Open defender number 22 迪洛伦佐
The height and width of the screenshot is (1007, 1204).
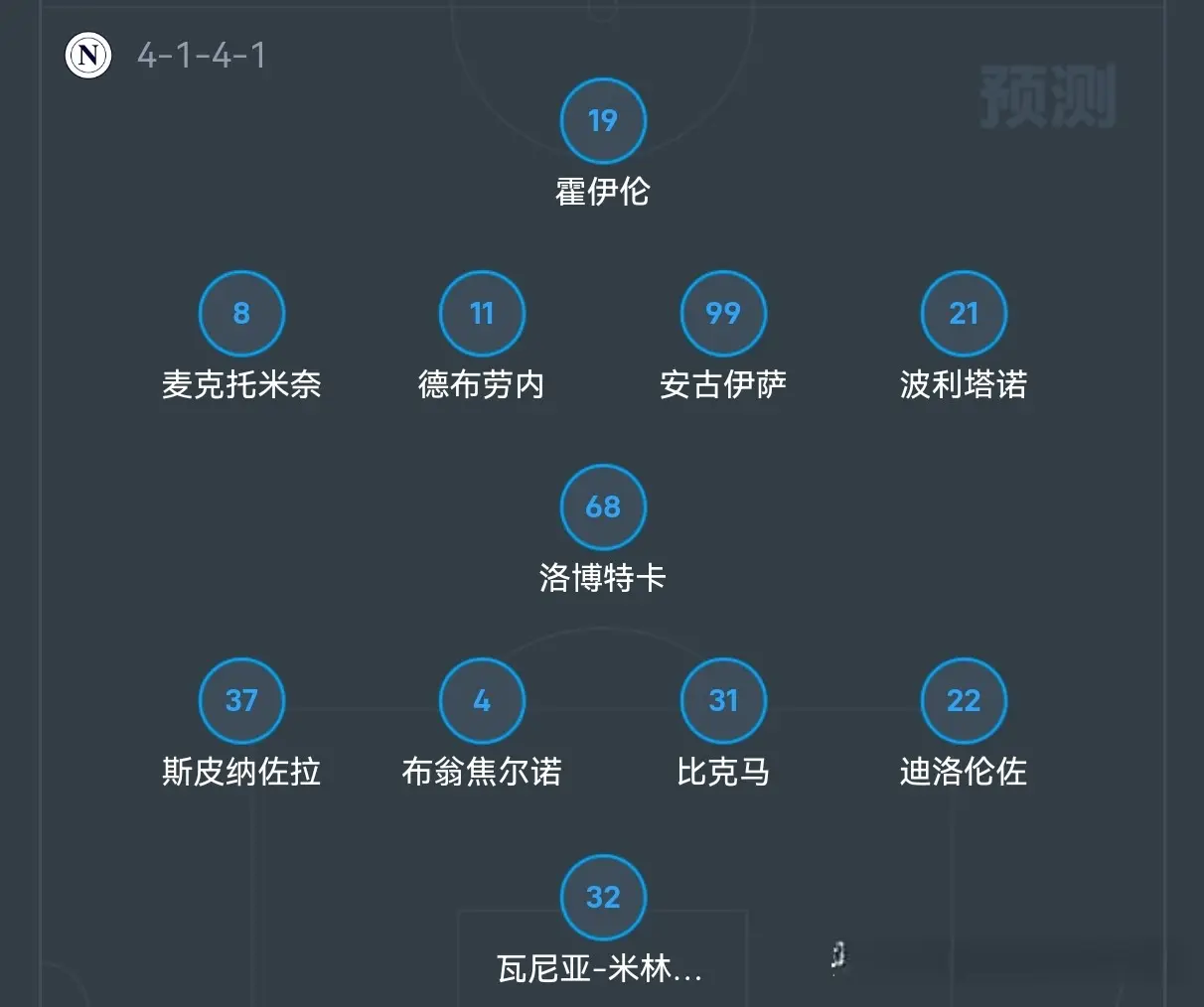[x=964, y=701]
